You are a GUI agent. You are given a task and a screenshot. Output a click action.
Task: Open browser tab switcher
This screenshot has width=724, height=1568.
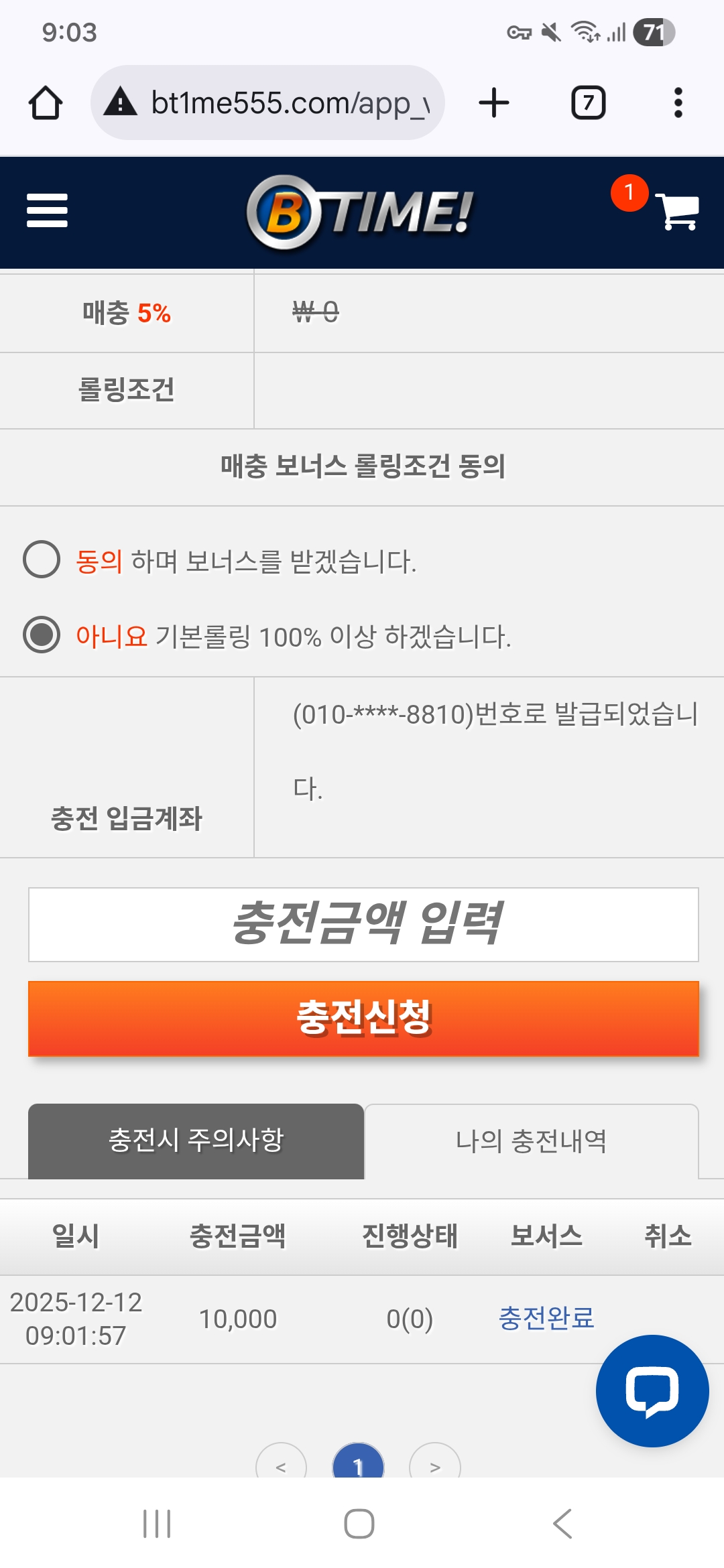tap(588, 103)
